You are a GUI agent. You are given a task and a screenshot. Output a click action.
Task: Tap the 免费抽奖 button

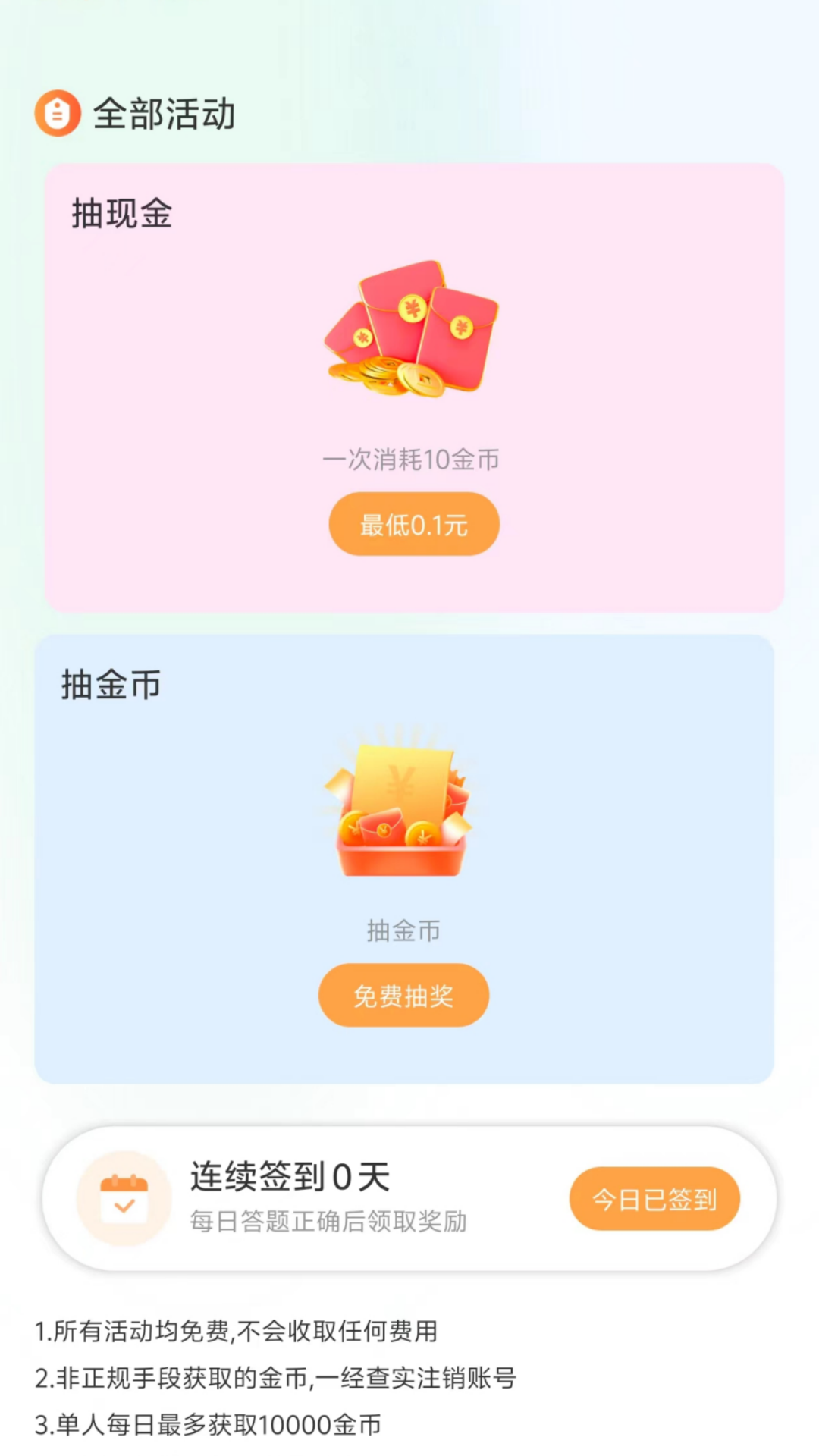click(403, 996)
